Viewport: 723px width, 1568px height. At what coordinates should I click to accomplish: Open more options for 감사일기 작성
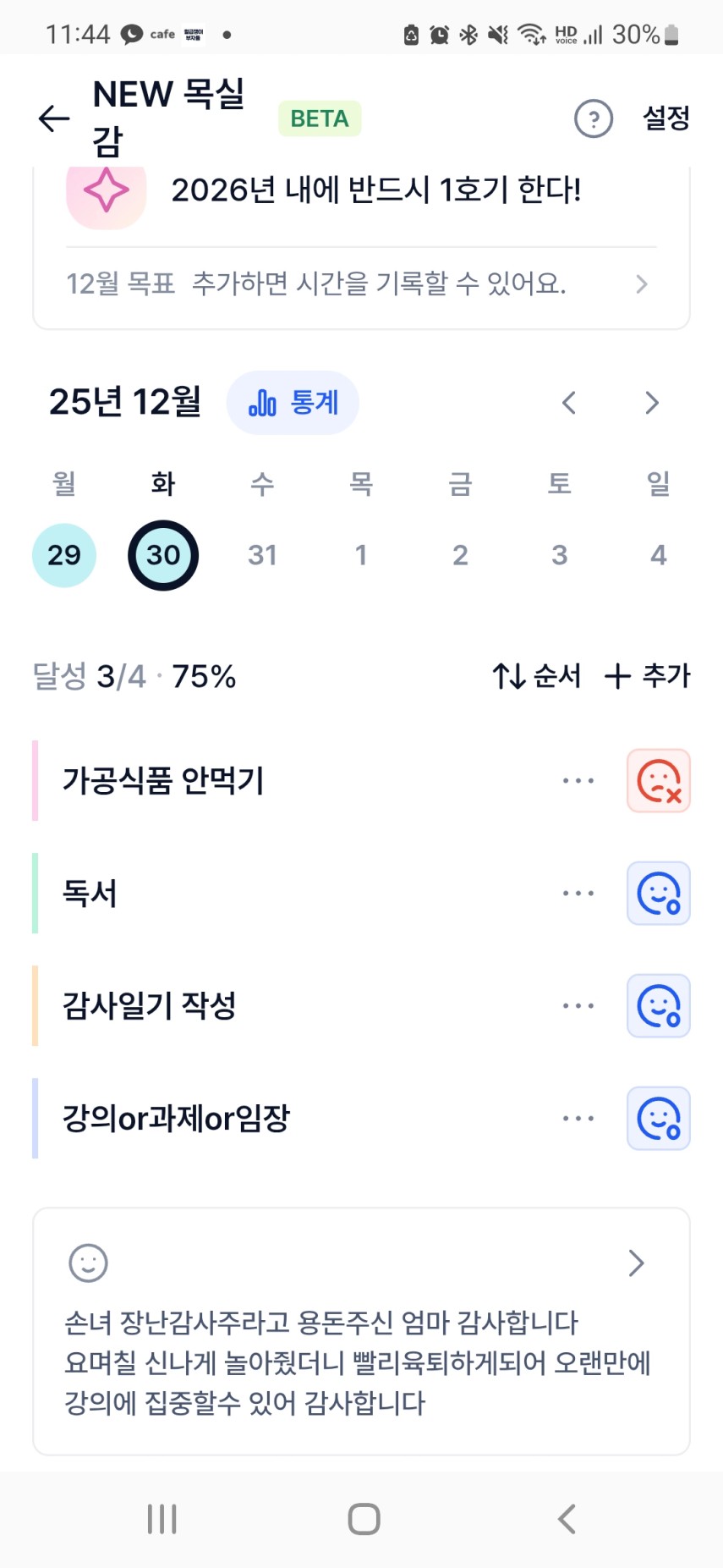pyautogui.click(x=578, y=1006)
